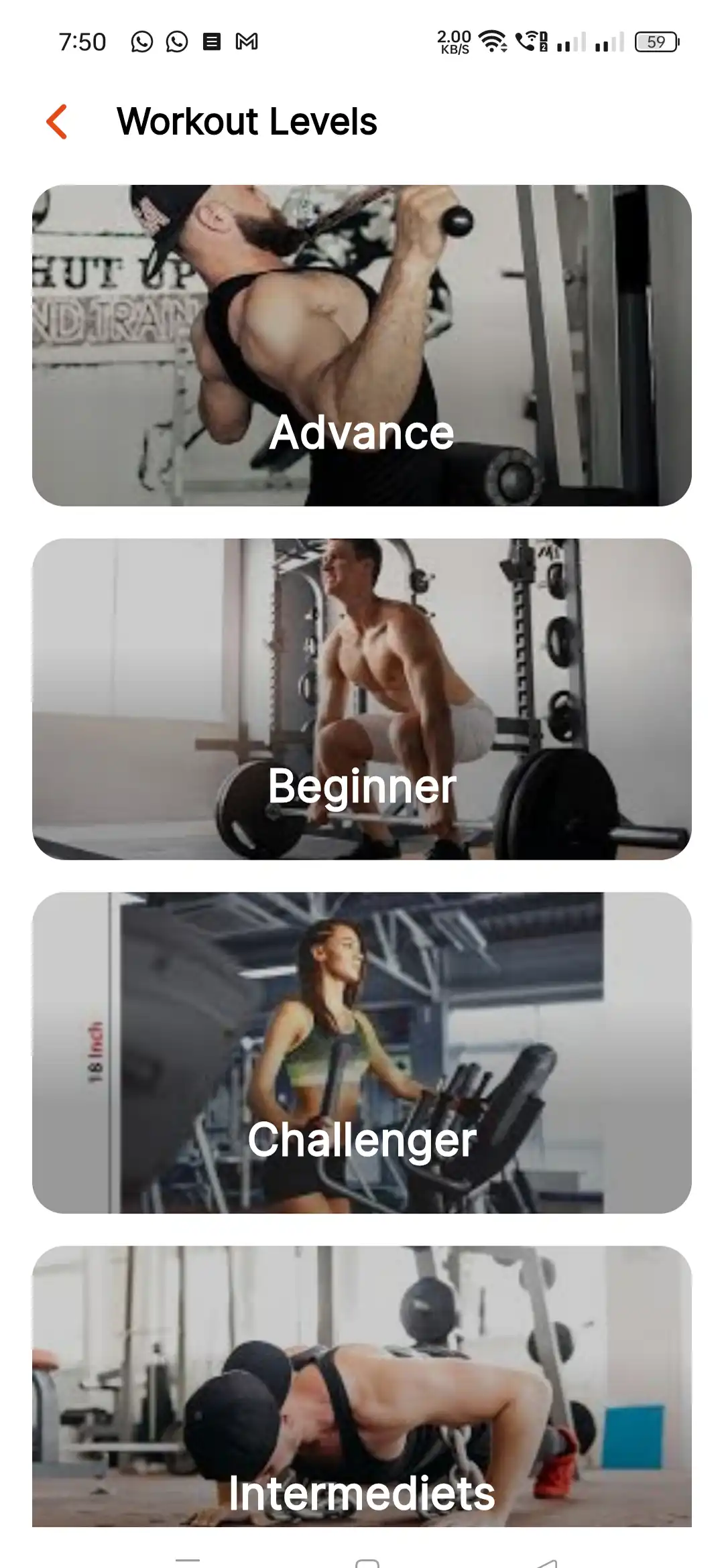Tap the Workout Levels title
This screenshot has height=1568, width=724.
(x=246, y=122)
